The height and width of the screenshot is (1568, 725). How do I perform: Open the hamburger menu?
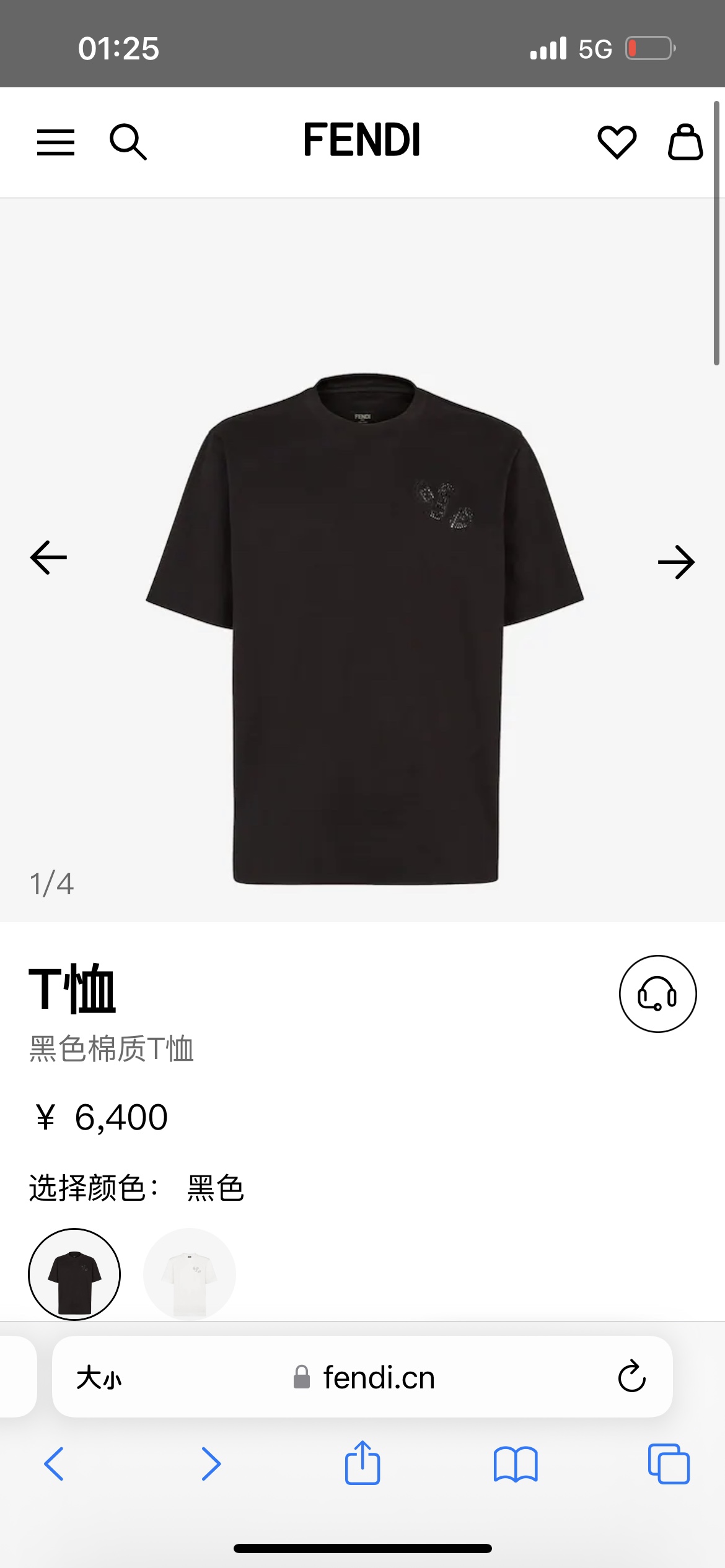(56, 142)
